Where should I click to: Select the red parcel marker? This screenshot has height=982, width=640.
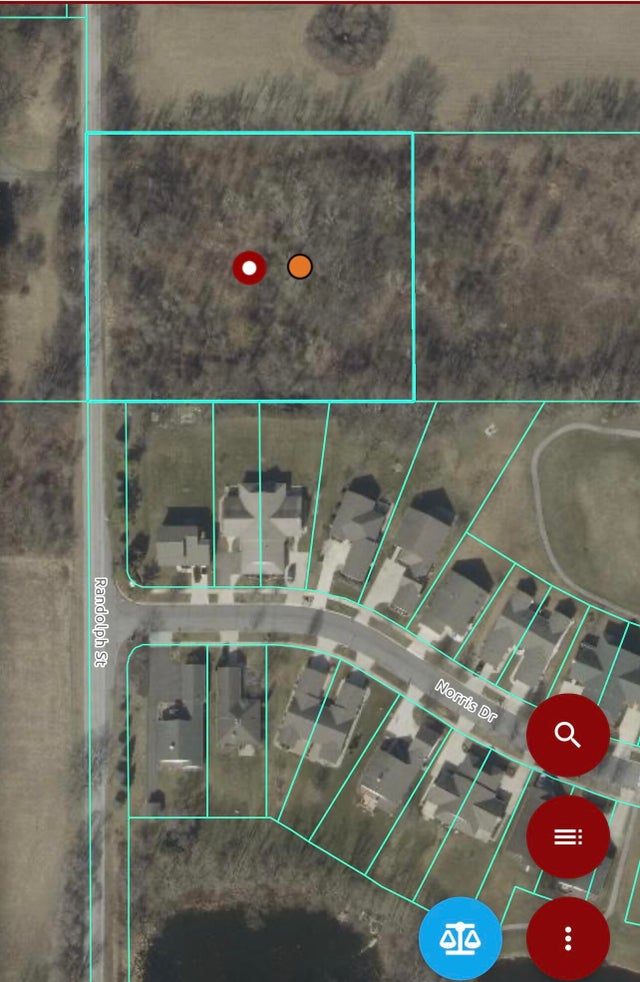249,268
